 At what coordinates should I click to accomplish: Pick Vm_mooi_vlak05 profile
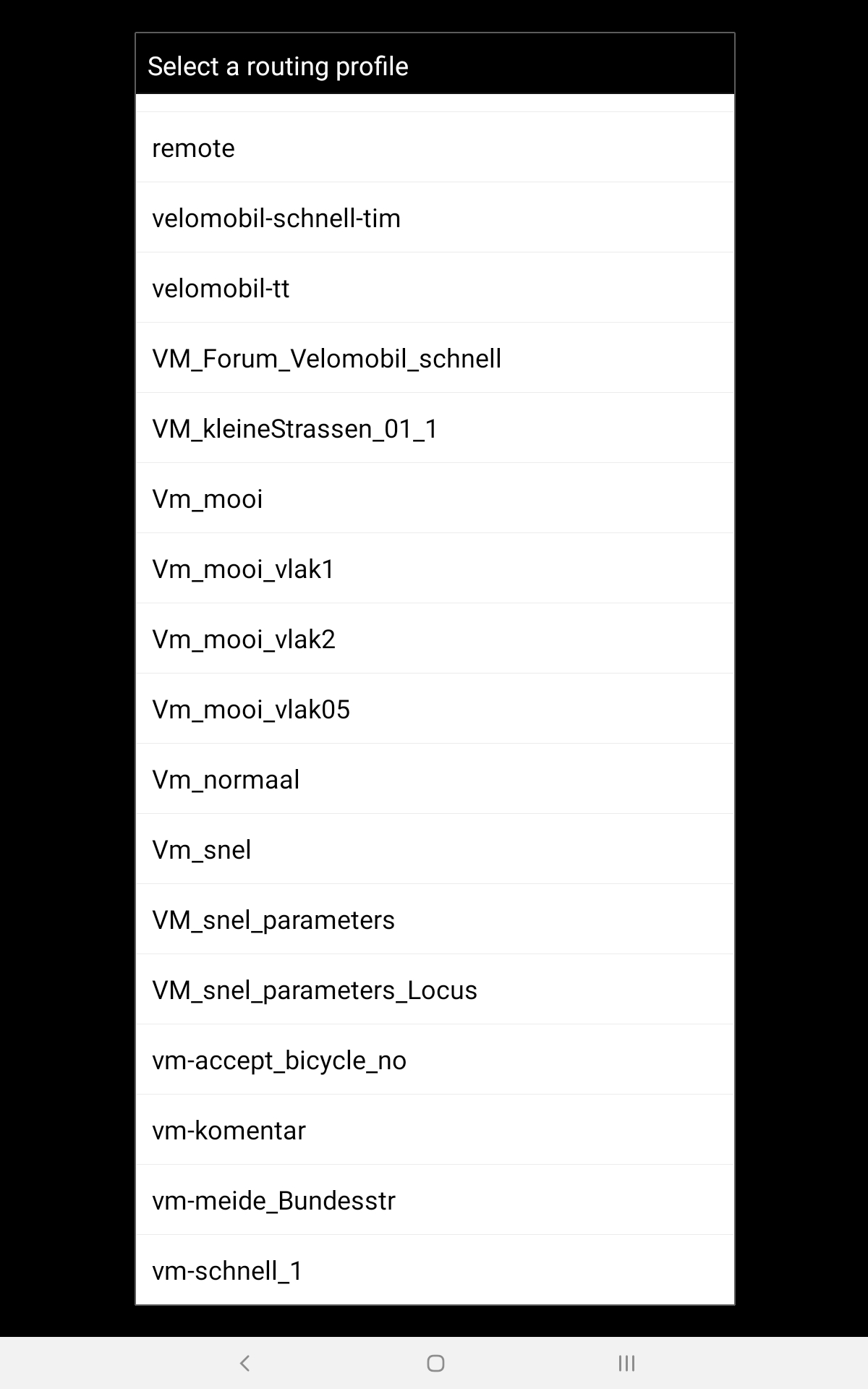pyautogui.click(x=434, y=710)
